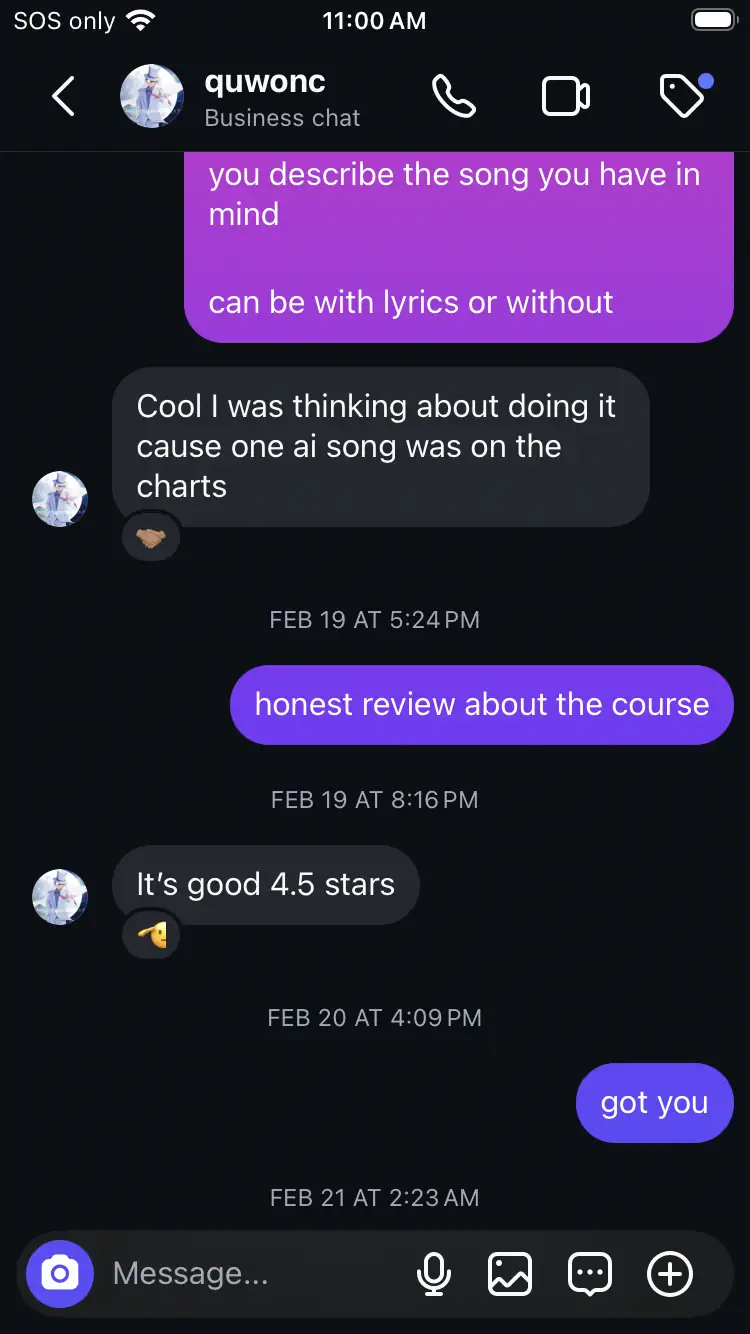Focus the Message text field
This screenshot has width=750, height=1334.
250,1274
